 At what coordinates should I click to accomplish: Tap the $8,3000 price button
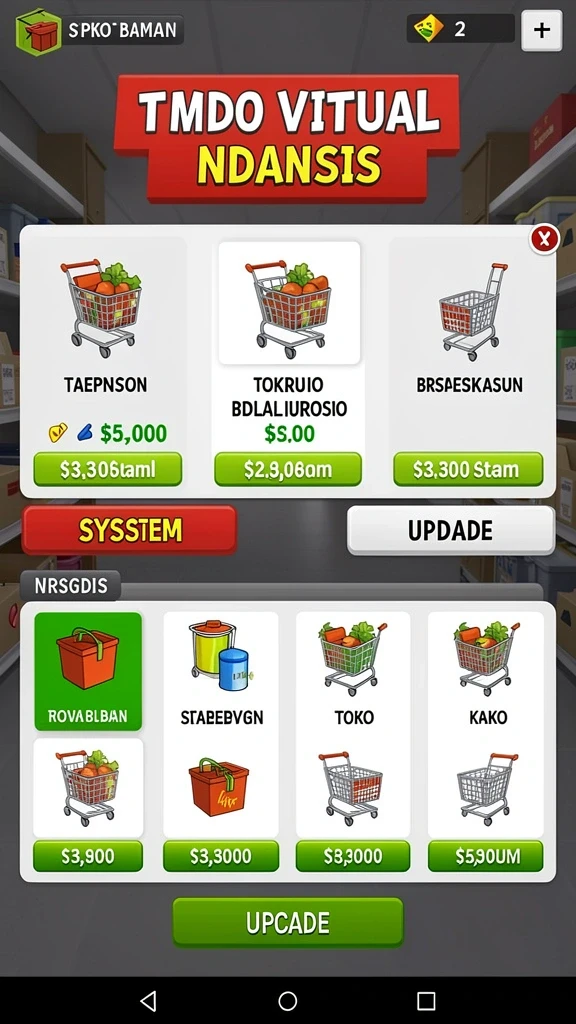(353, 856)
